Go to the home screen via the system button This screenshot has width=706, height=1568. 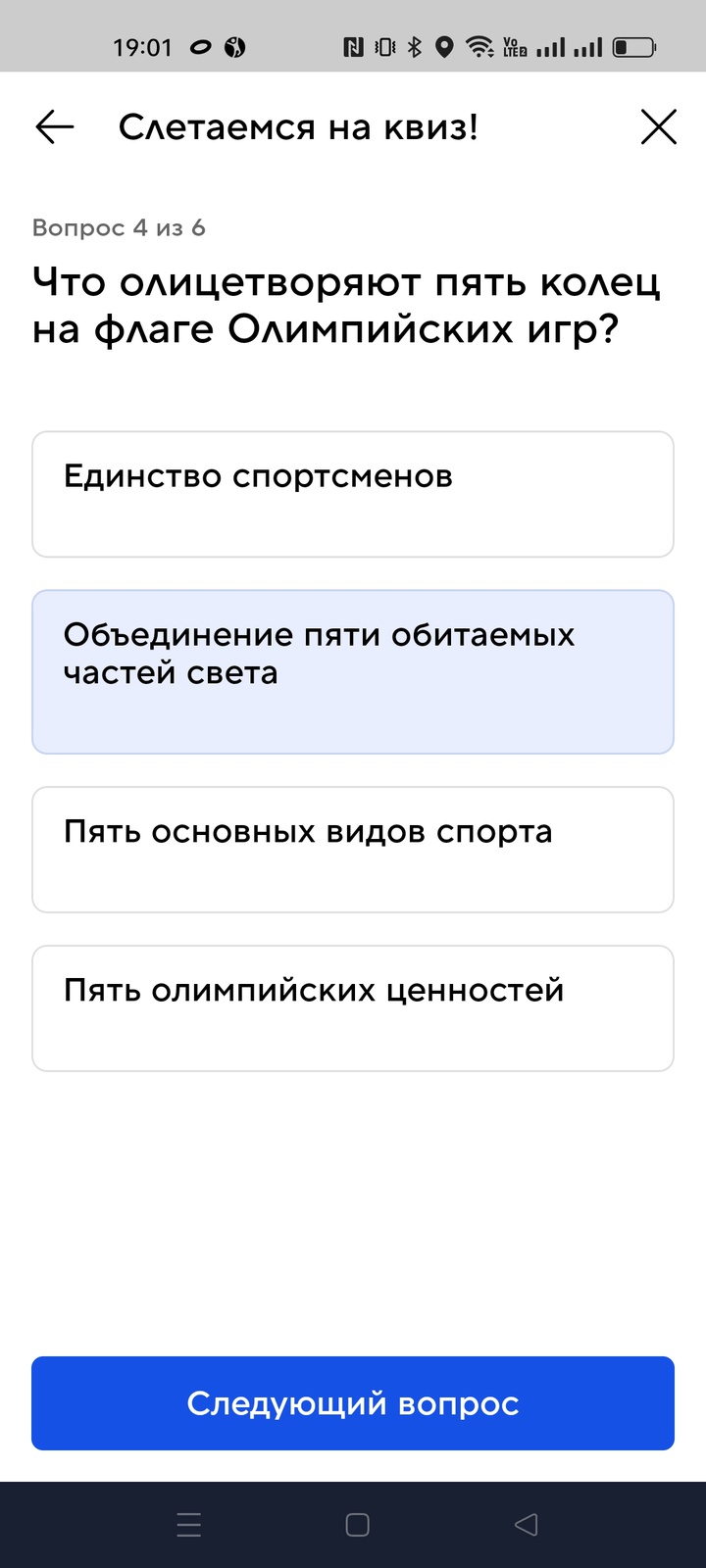tap(358, 1524)
